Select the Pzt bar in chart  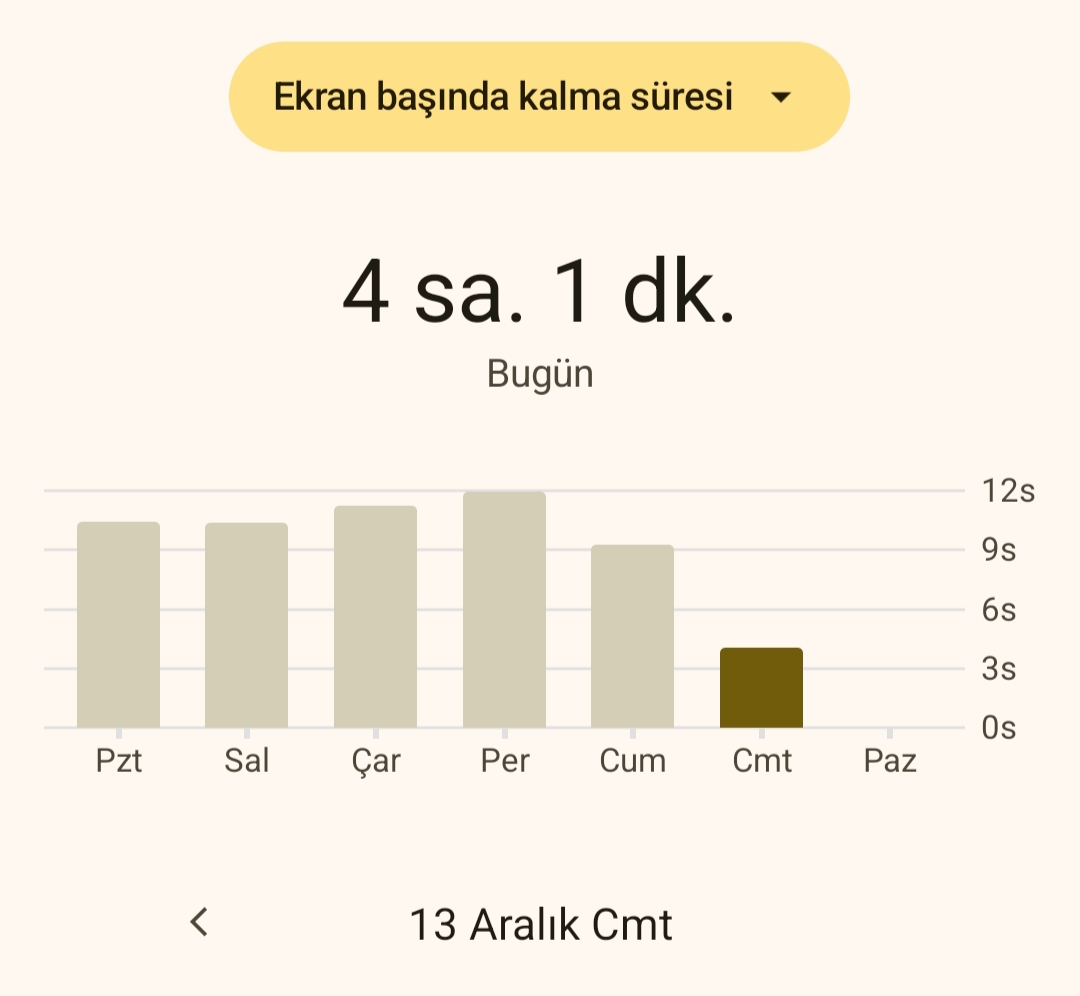[x=118, y=625]
